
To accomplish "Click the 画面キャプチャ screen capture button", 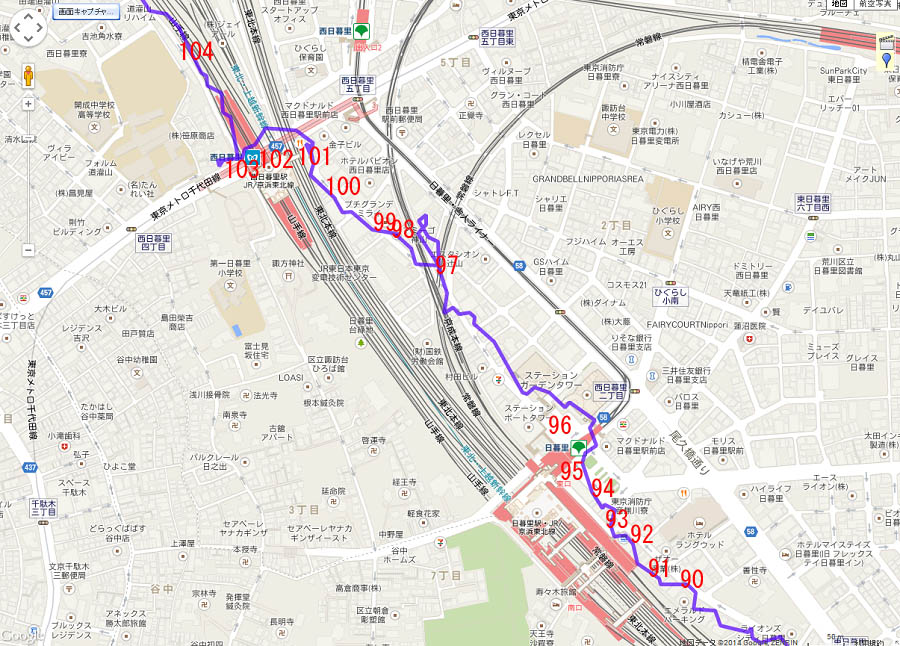I will click(87, 11).
